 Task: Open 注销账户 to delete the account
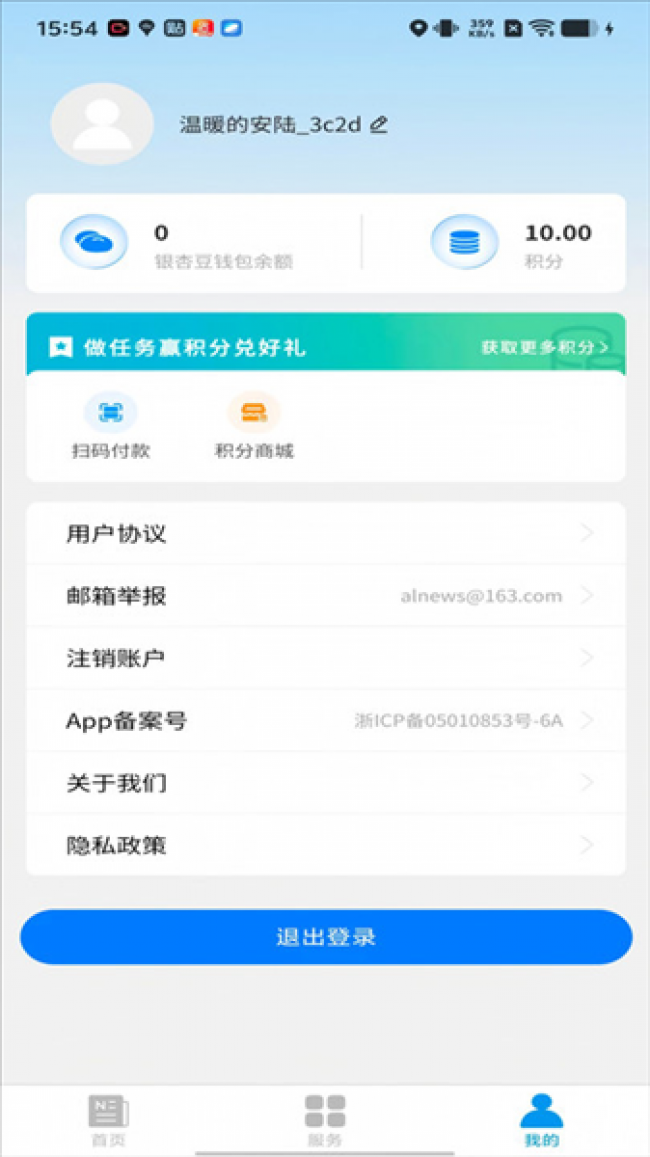tap(325, 658)
